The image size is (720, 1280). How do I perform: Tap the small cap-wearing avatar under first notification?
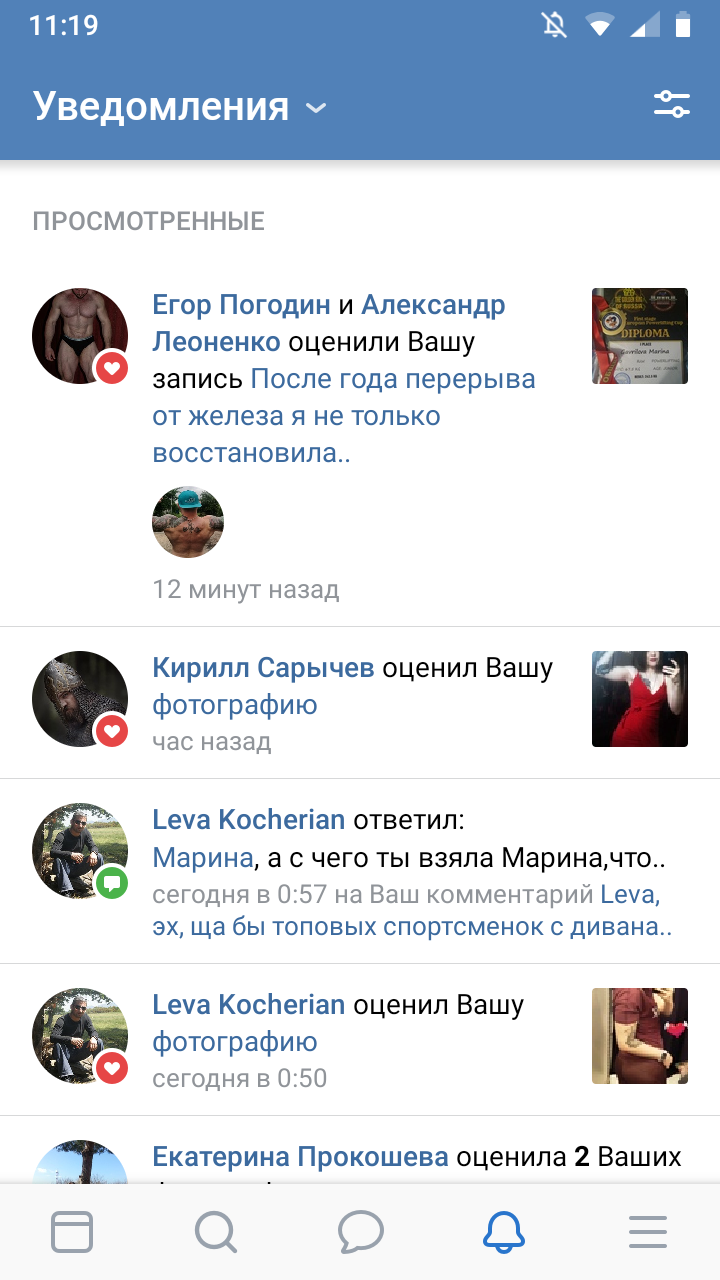[188, 522]
